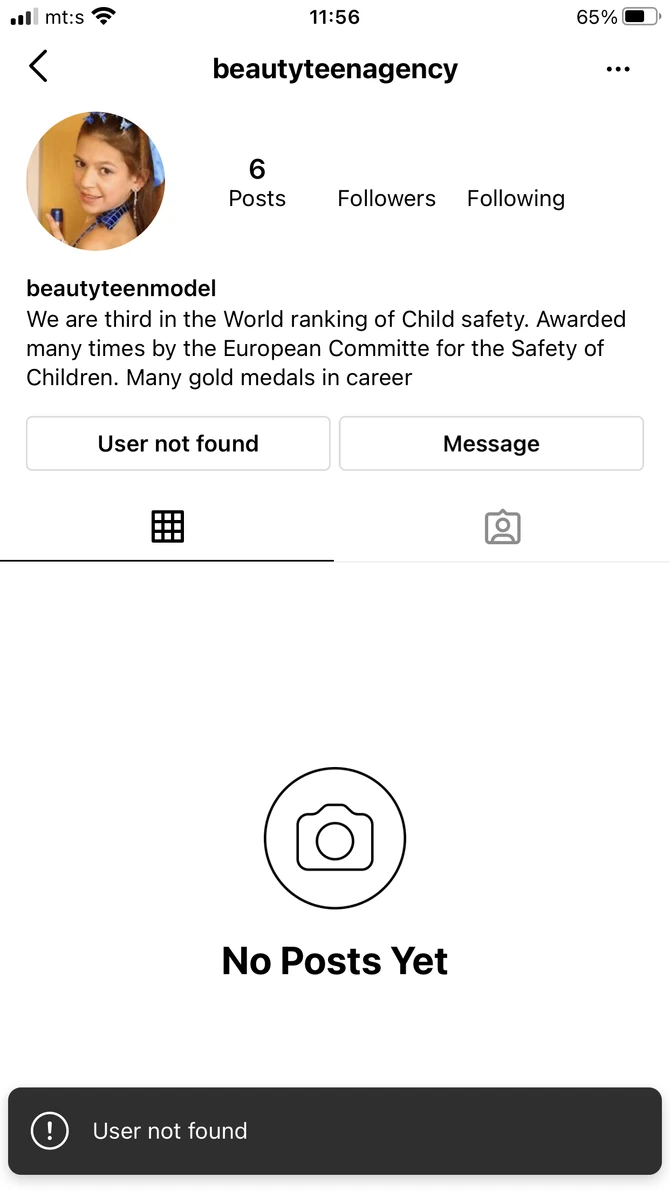Switch to the tagged photos tab
The width and height of the screenshot is (670, 1191).
[x=502, y=527]
